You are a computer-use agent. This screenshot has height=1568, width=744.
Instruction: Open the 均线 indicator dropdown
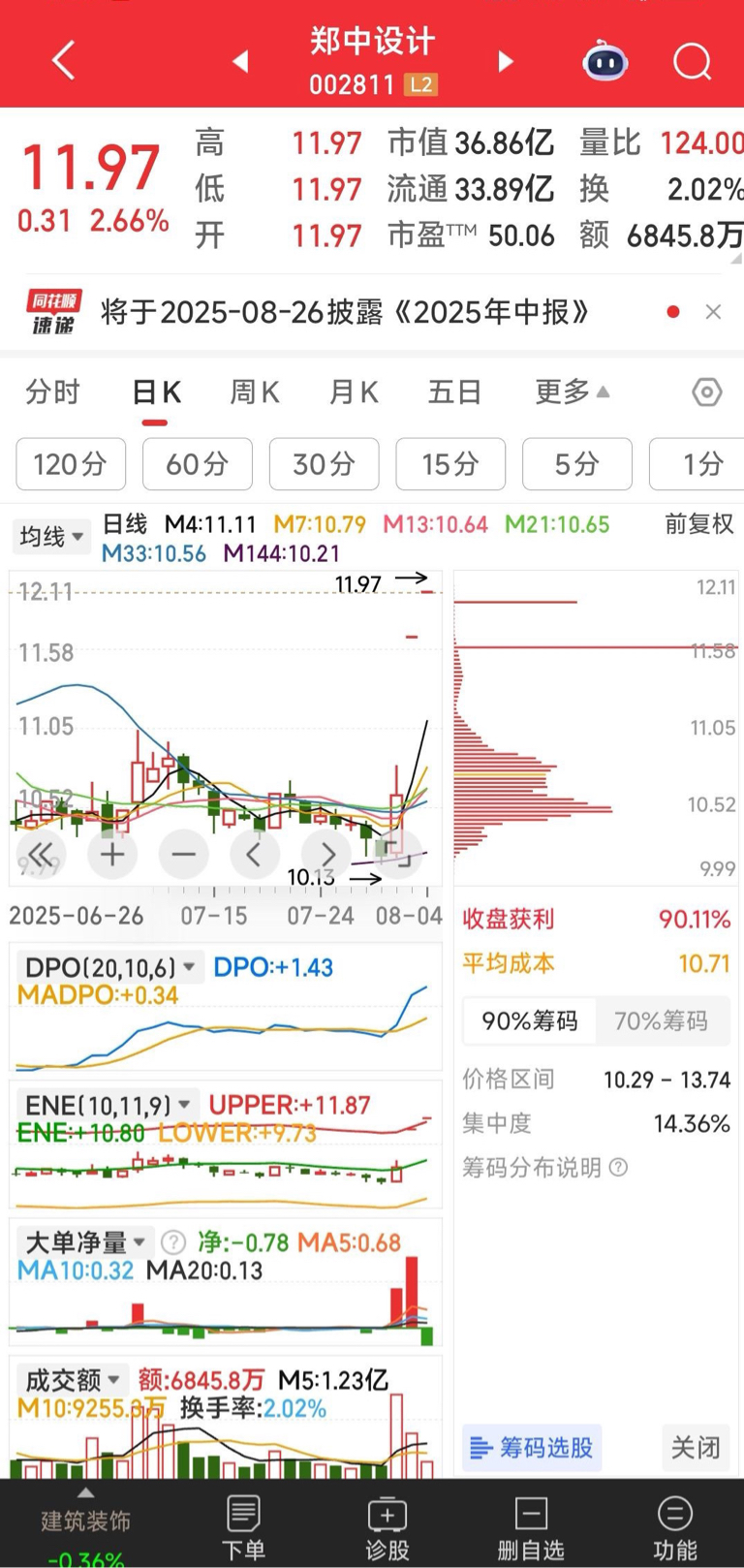click(x=50, y=536)
